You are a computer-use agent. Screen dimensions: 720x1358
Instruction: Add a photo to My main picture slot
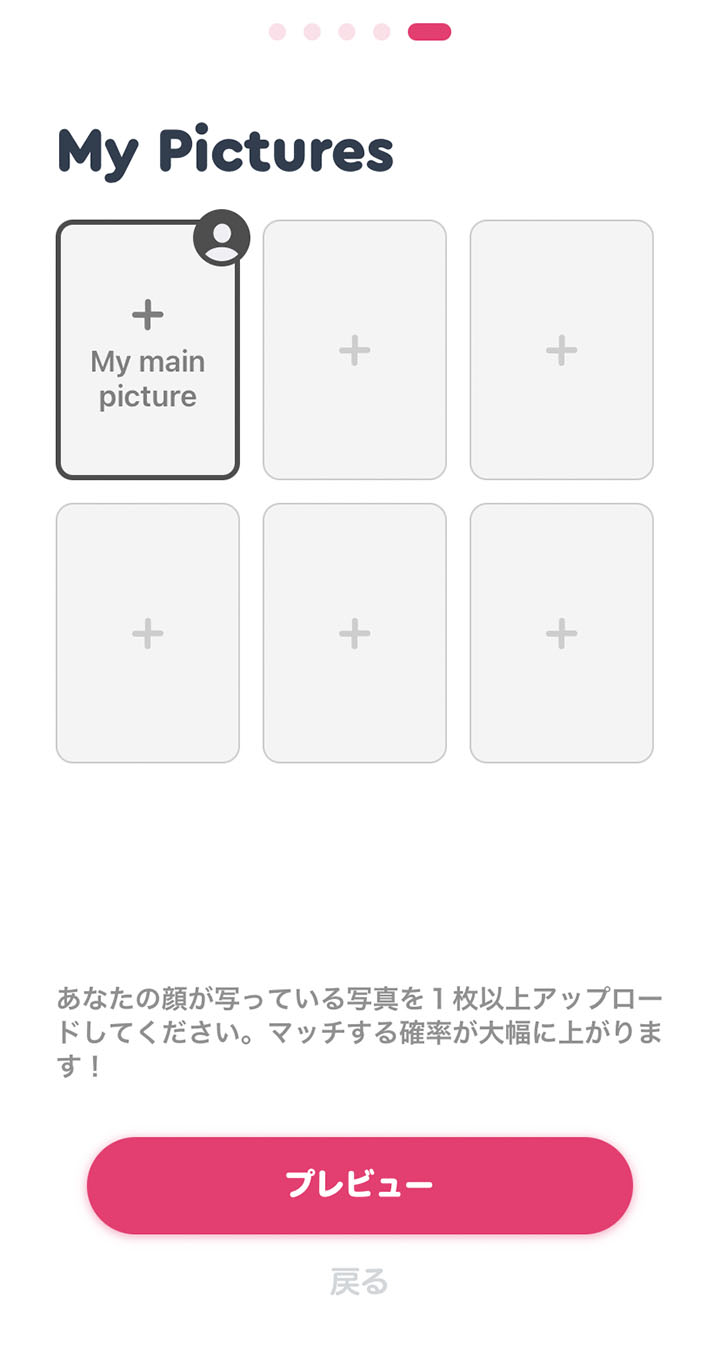pos(147,350)
